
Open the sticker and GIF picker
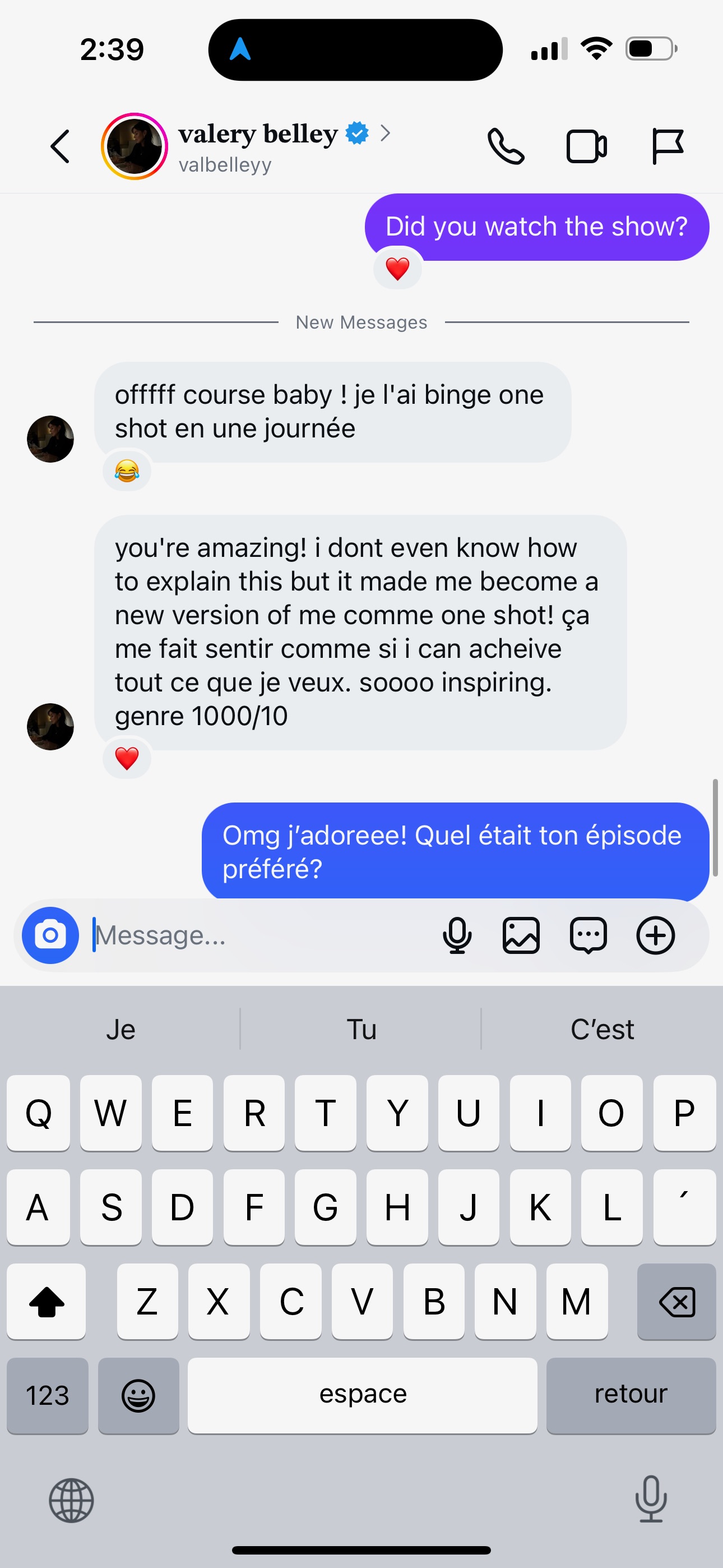click(588, 935)
